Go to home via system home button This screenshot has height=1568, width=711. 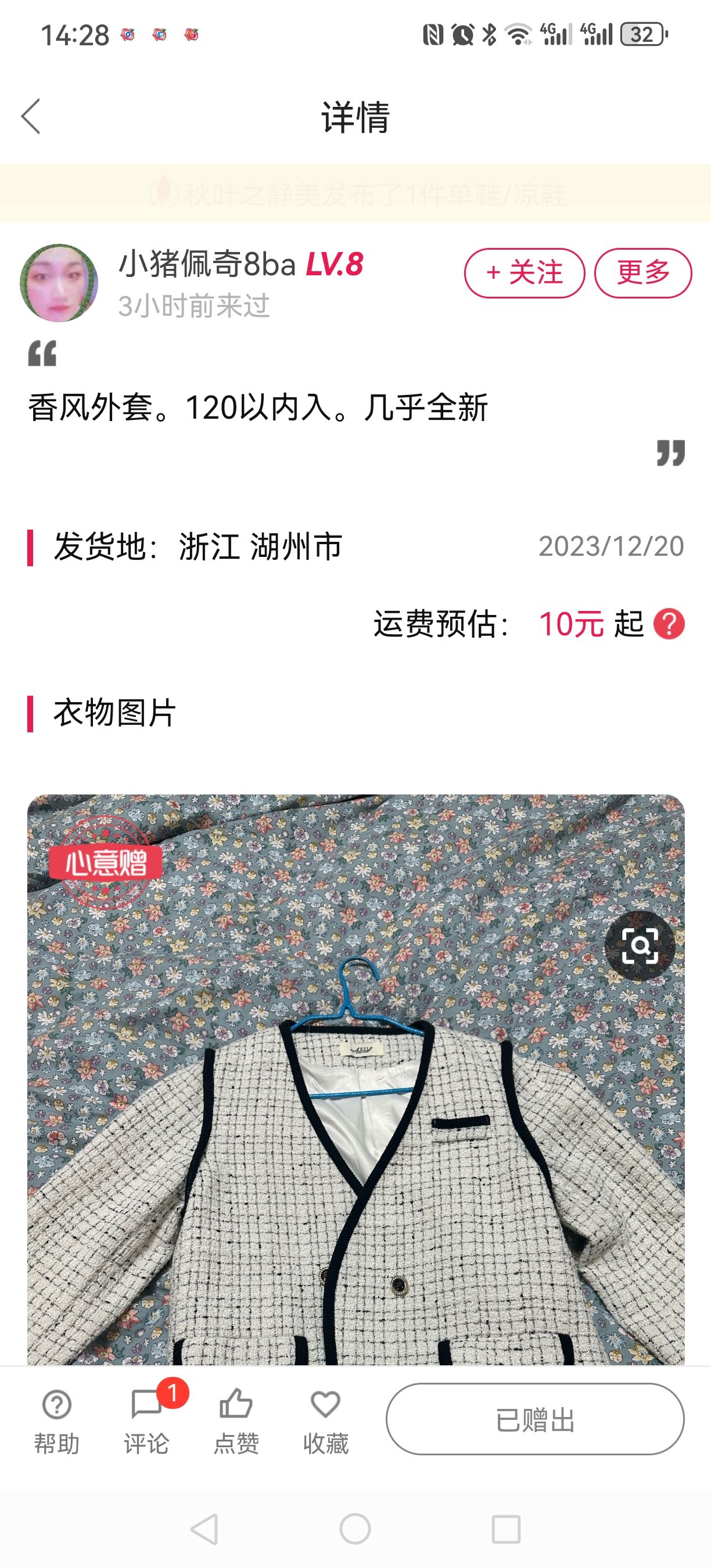point(355,1529)
